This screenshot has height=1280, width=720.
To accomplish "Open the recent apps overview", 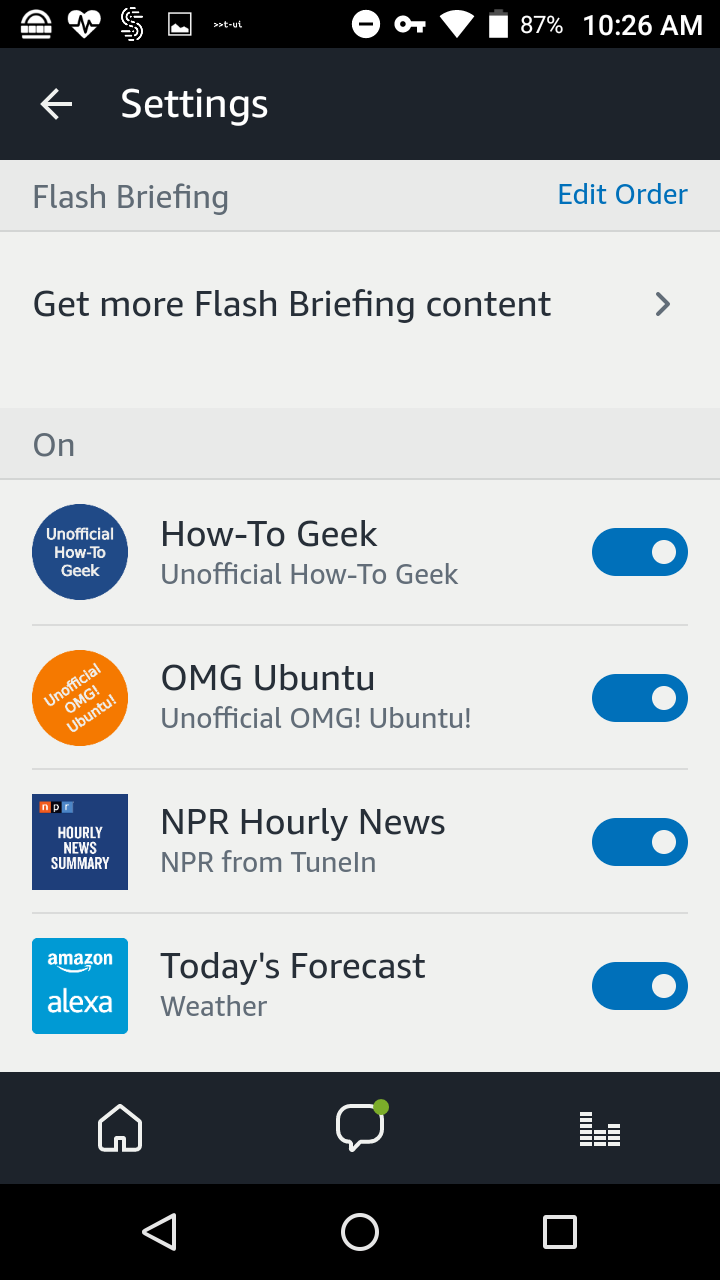I will click(560, 1232).
